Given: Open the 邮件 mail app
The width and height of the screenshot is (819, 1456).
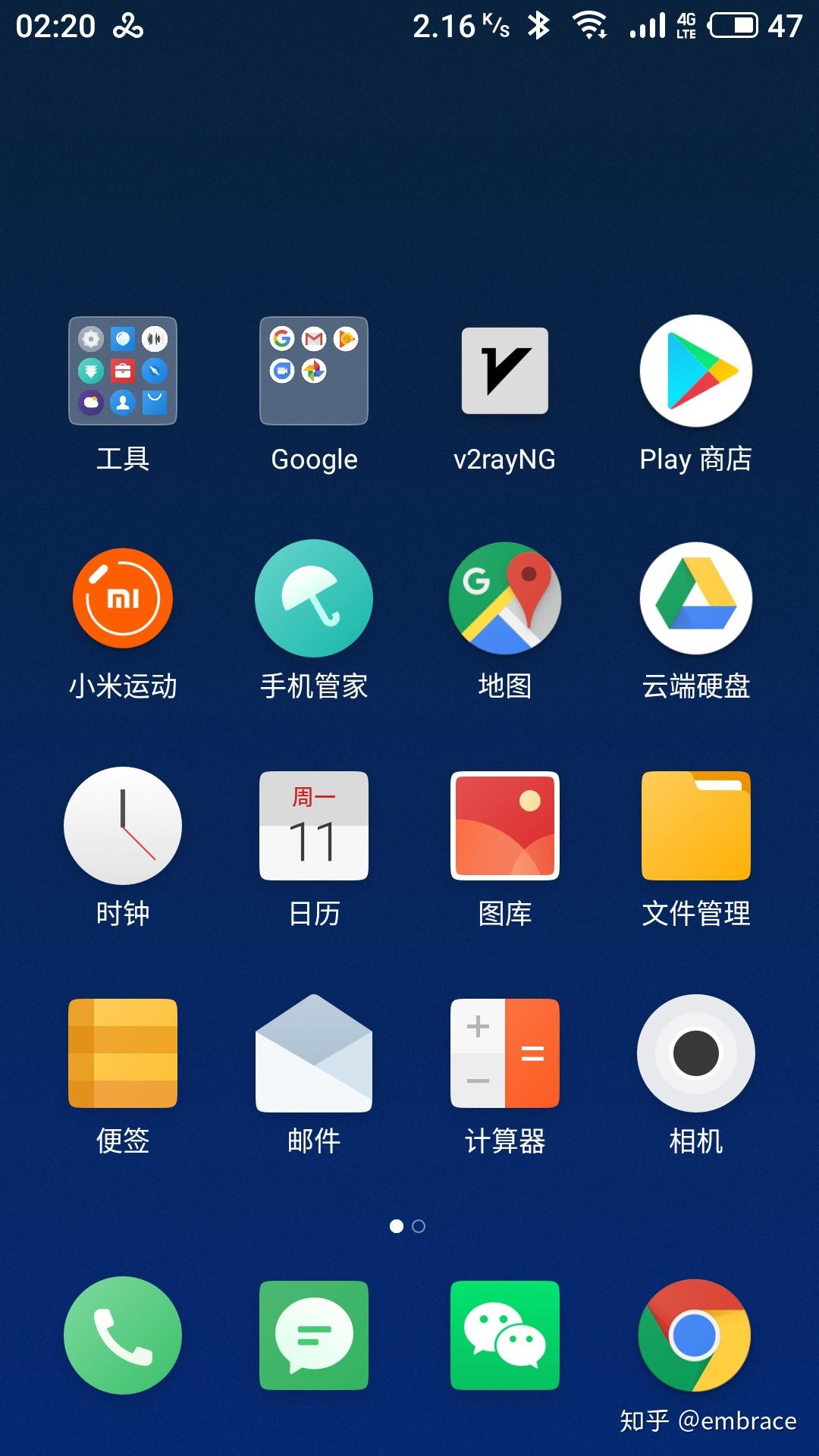Looking at the screenshot, I should pos(314,1054).
